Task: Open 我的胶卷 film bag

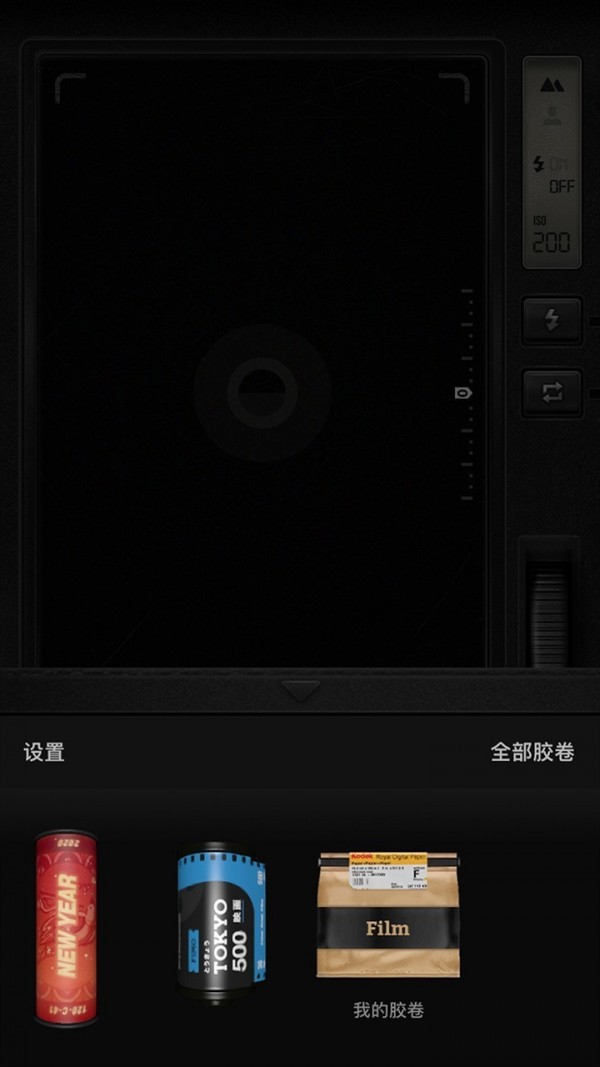Action: [x=388, y=915]
